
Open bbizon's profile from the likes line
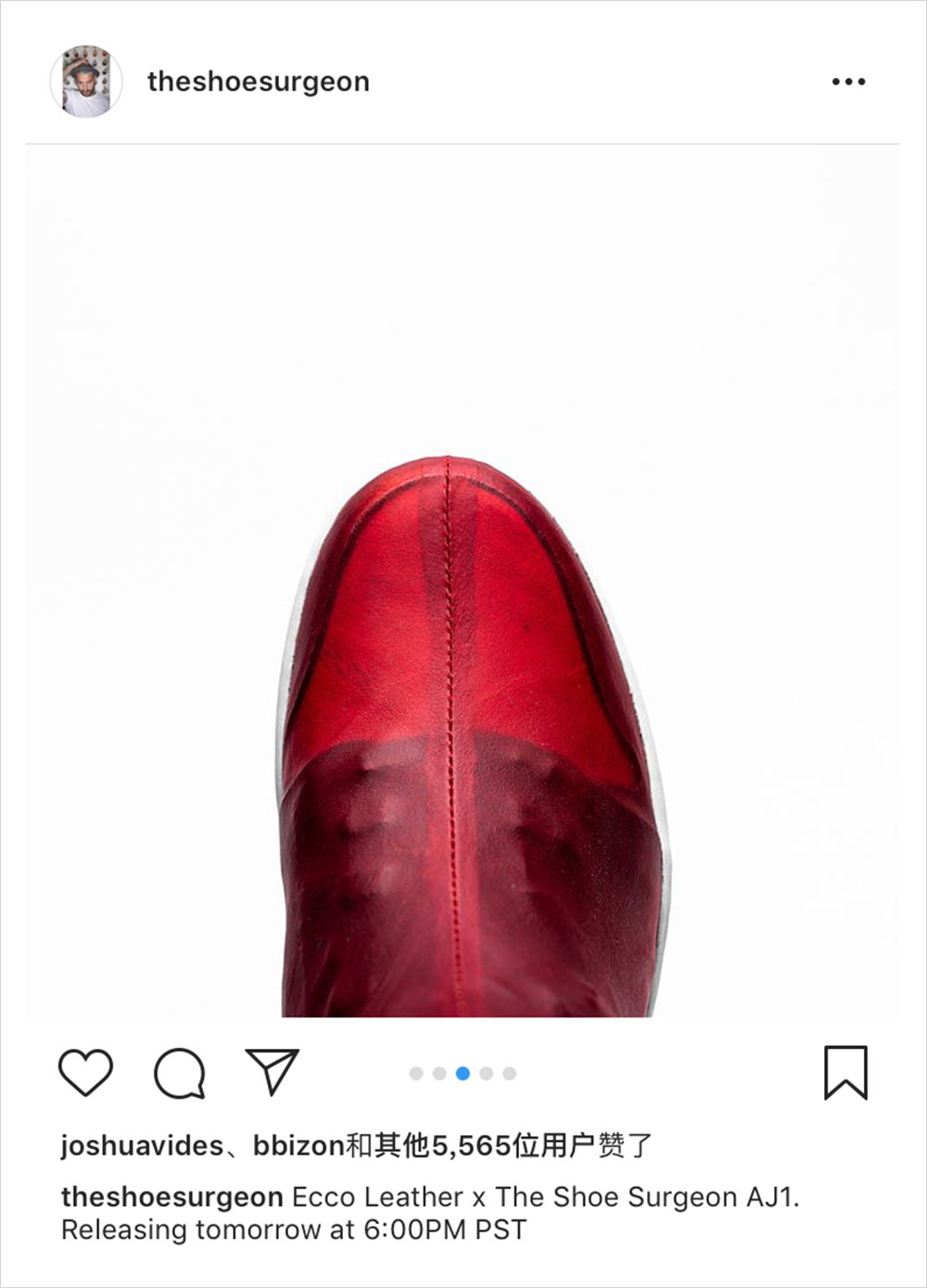(x=298, y=1146)
